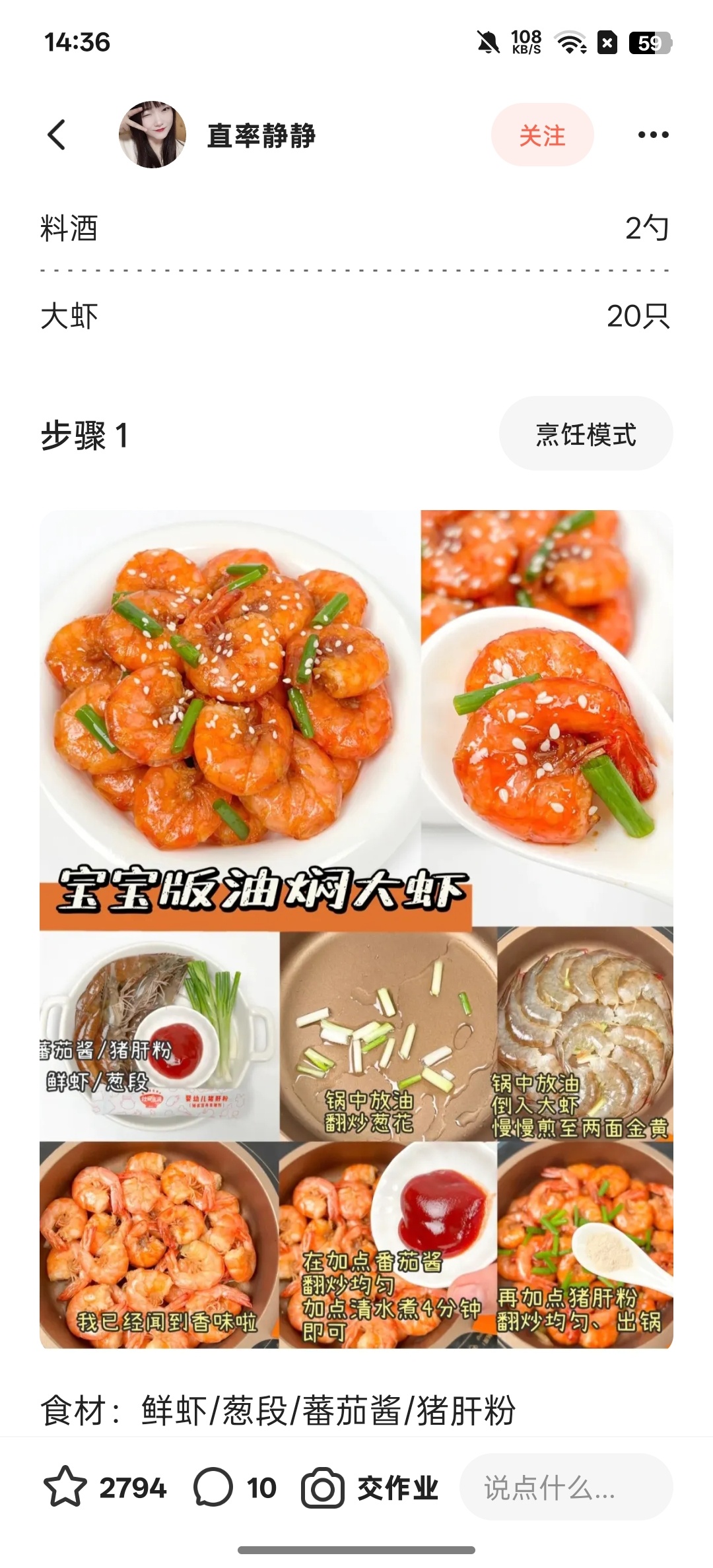Viewport: 713px width, 1568px height.
Task: Focus the 说点什么 comment field
Action: (x=566, y=1488)
